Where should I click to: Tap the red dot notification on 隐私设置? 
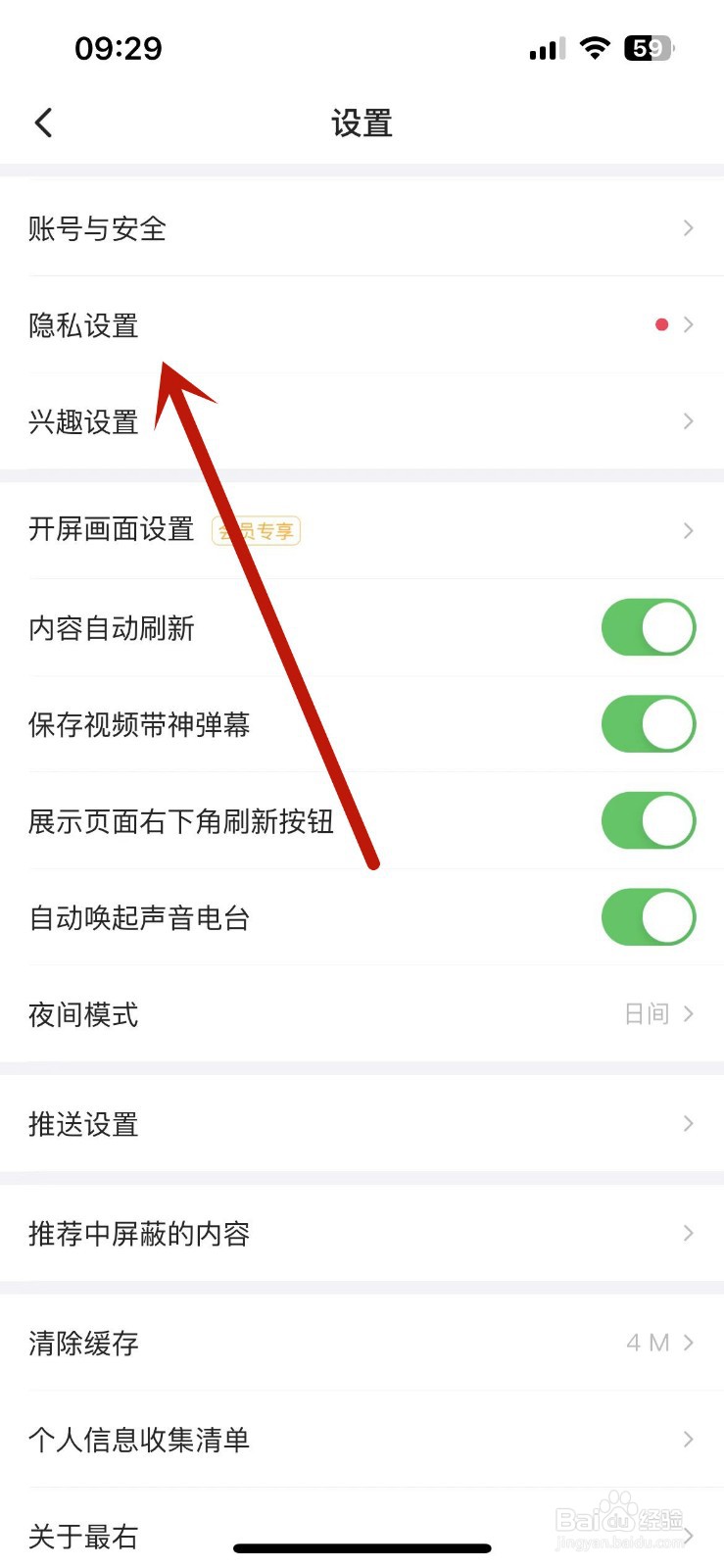coord(662,323)
